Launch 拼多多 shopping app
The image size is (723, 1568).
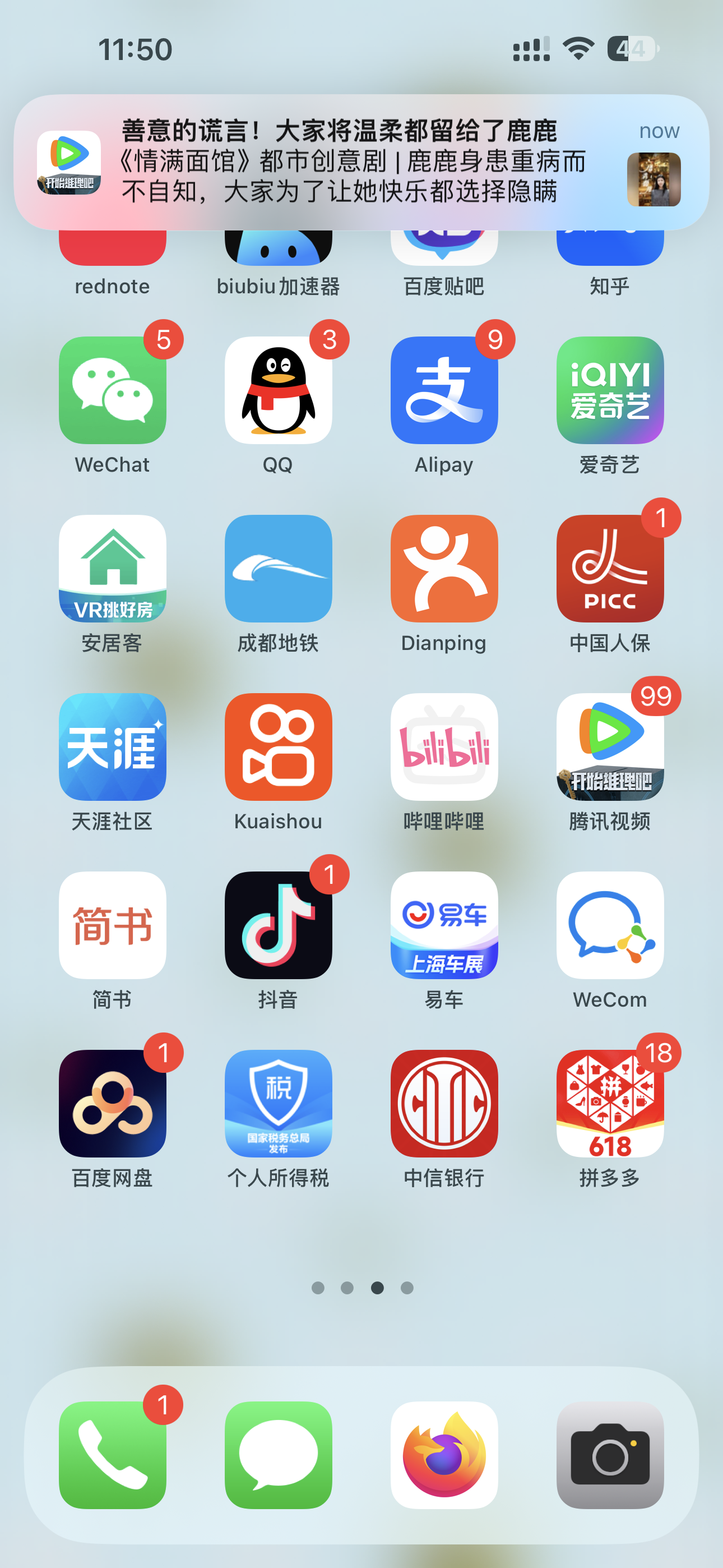click(610, 1104)
